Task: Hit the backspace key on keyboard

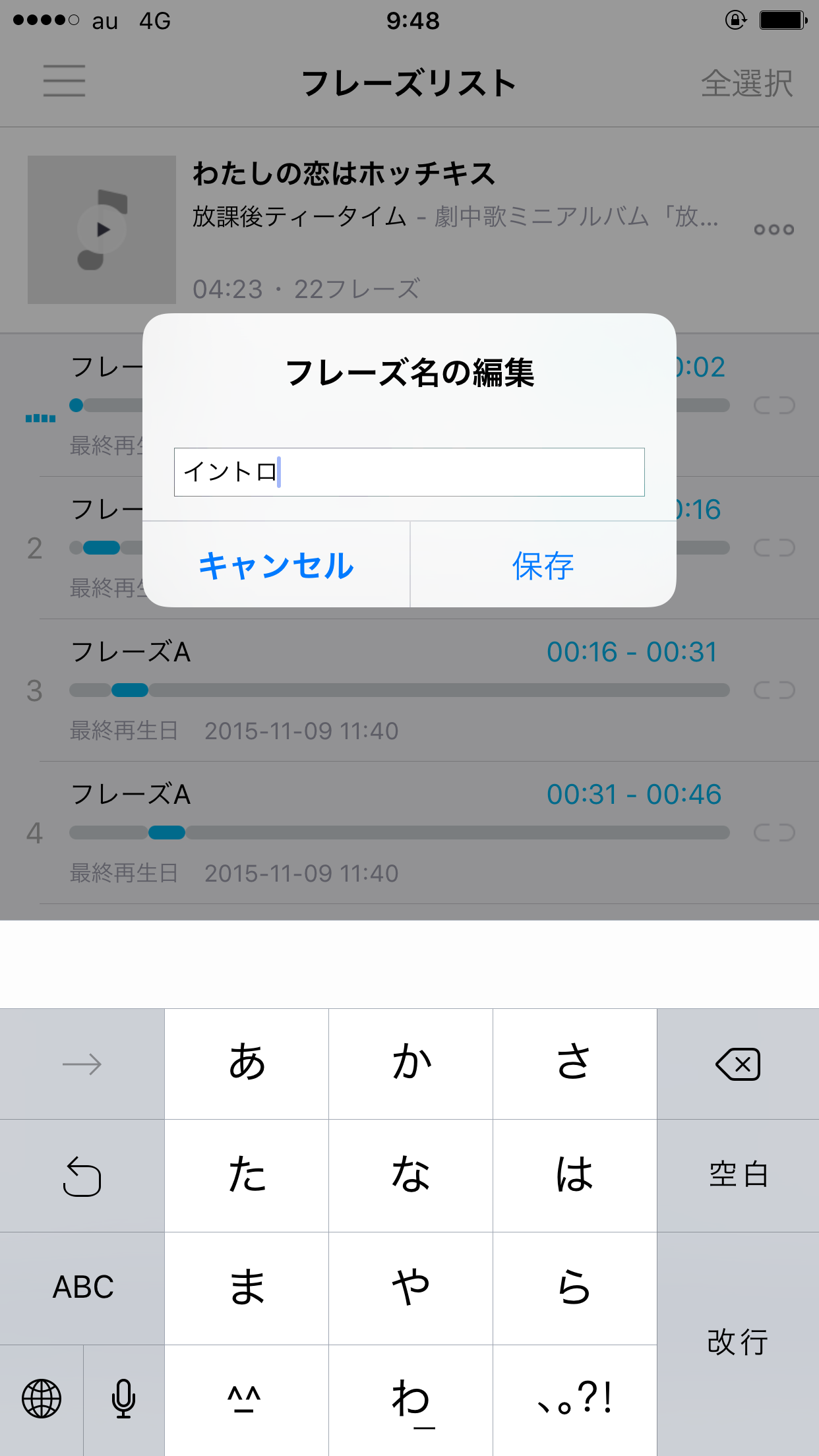Action: tap(738, 1064)
